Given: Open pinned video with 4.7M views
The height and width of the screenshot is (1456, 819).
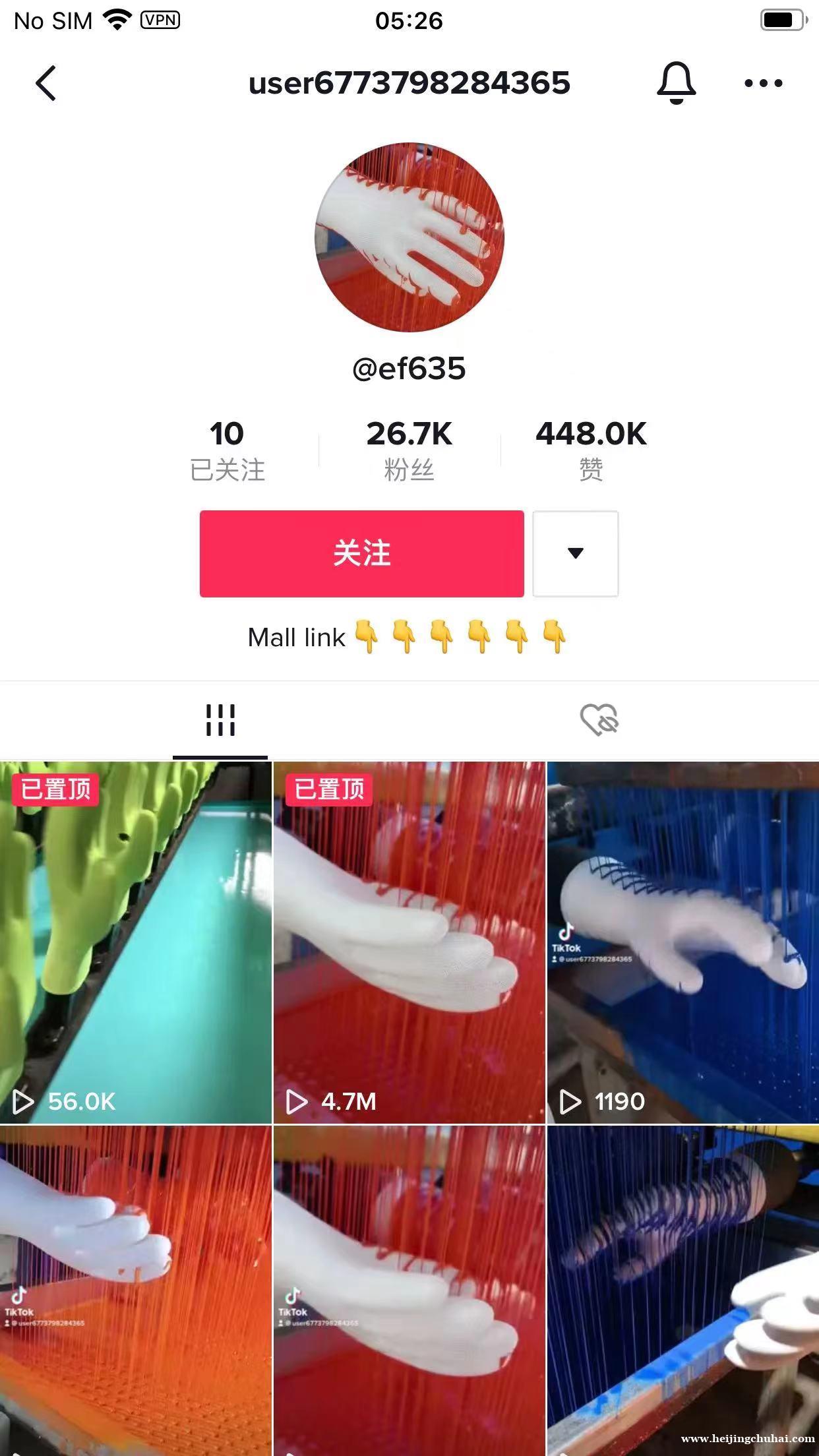Looking at the screenshot, I should (409, 943).
